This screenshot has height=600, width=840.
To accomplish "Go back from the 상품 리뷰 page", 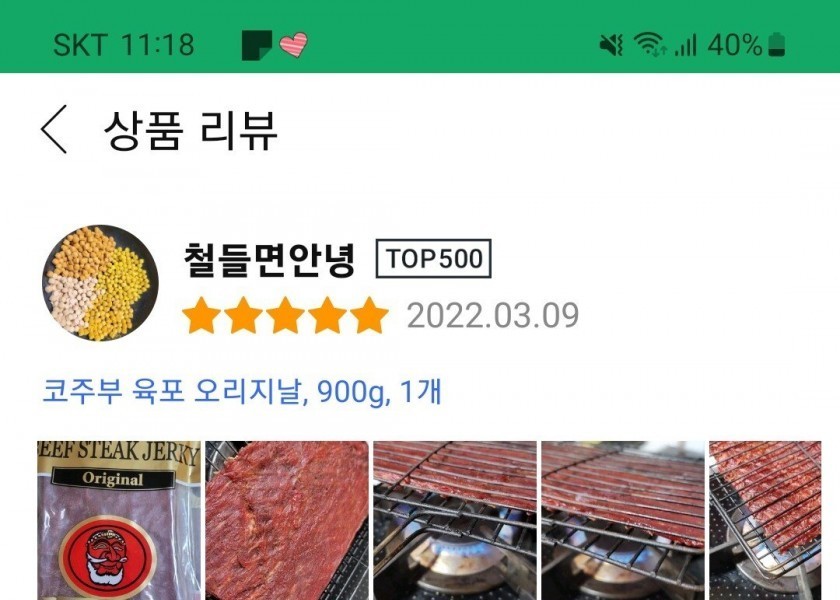I will pyautogui.click(x=54, y=130).
